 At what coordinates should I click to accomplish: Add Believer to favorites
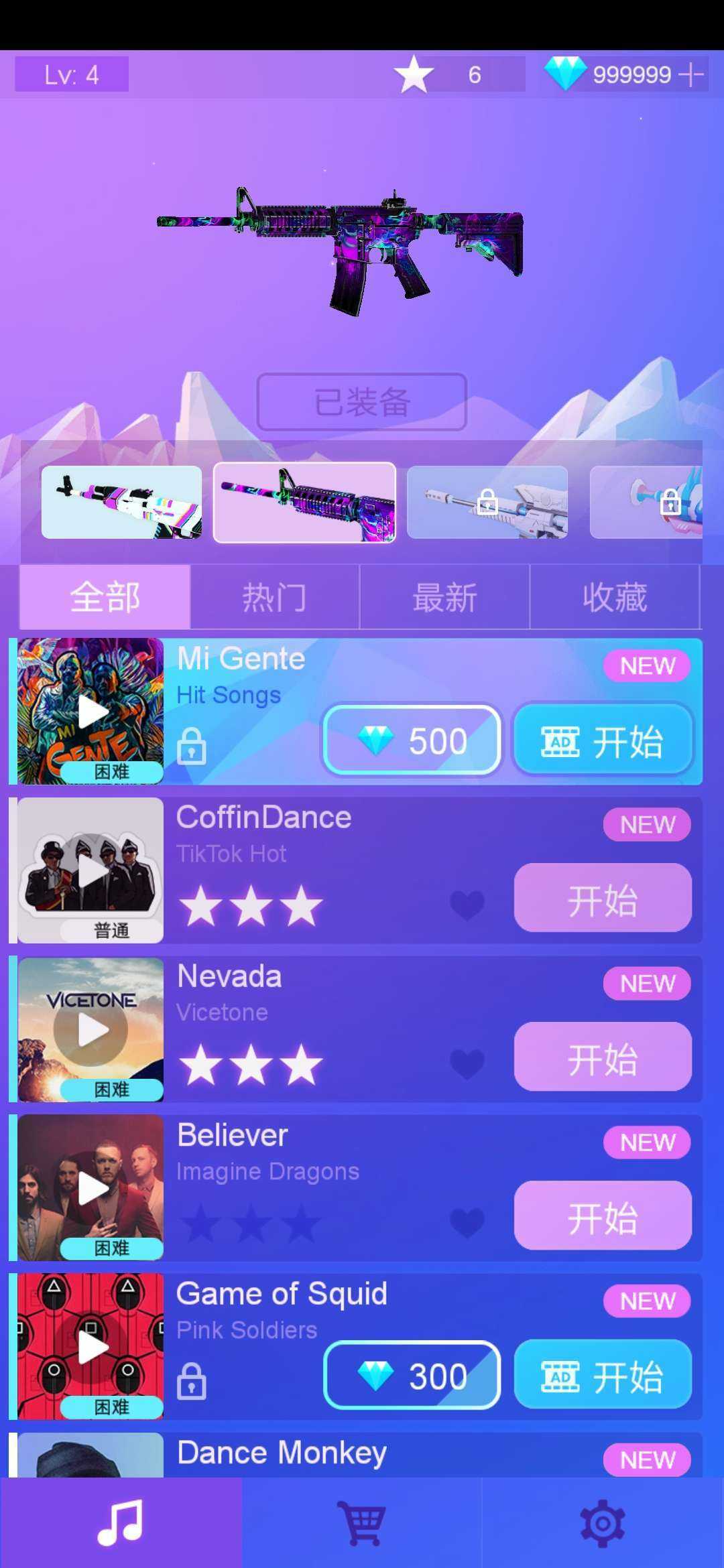click(467, 1222)
